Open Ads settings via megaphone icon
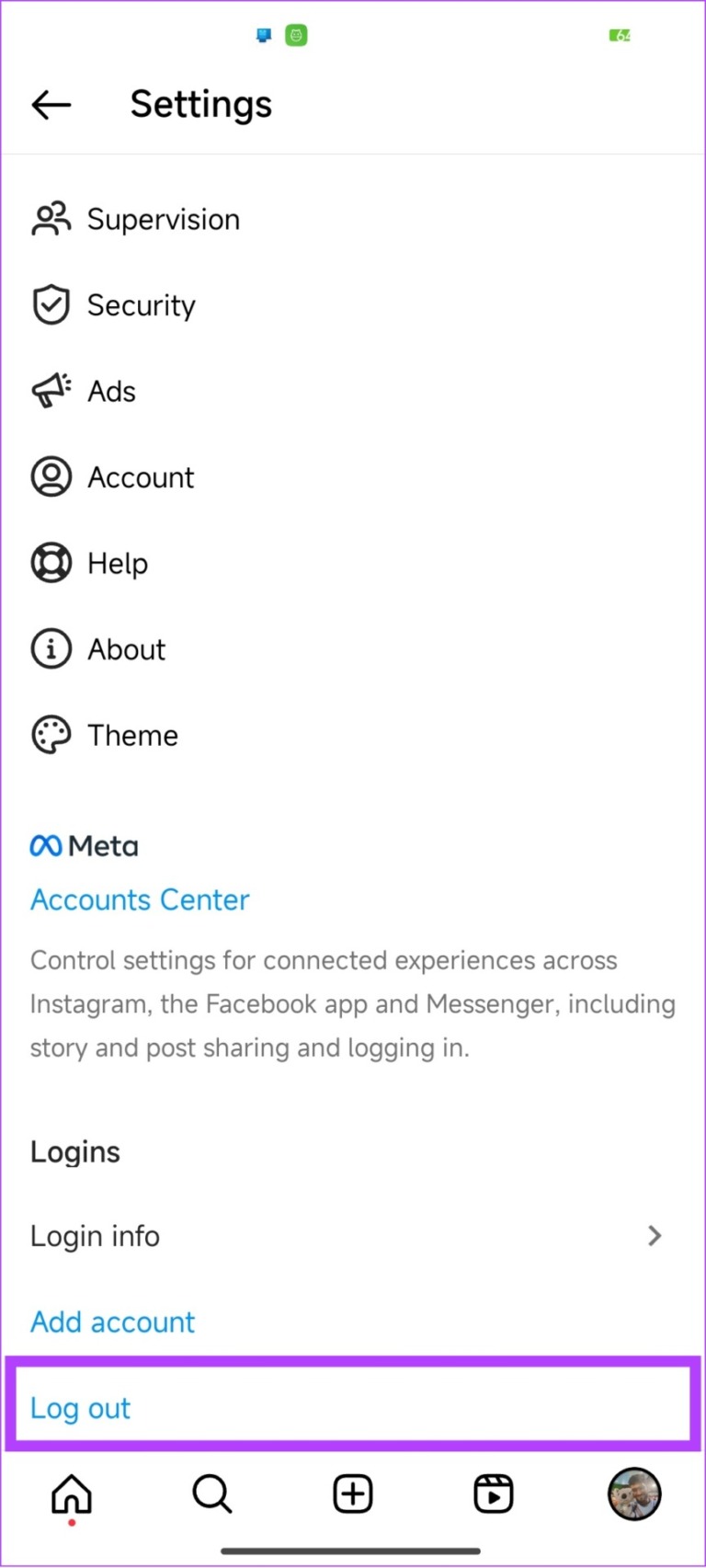 click(x=51, y=390)
